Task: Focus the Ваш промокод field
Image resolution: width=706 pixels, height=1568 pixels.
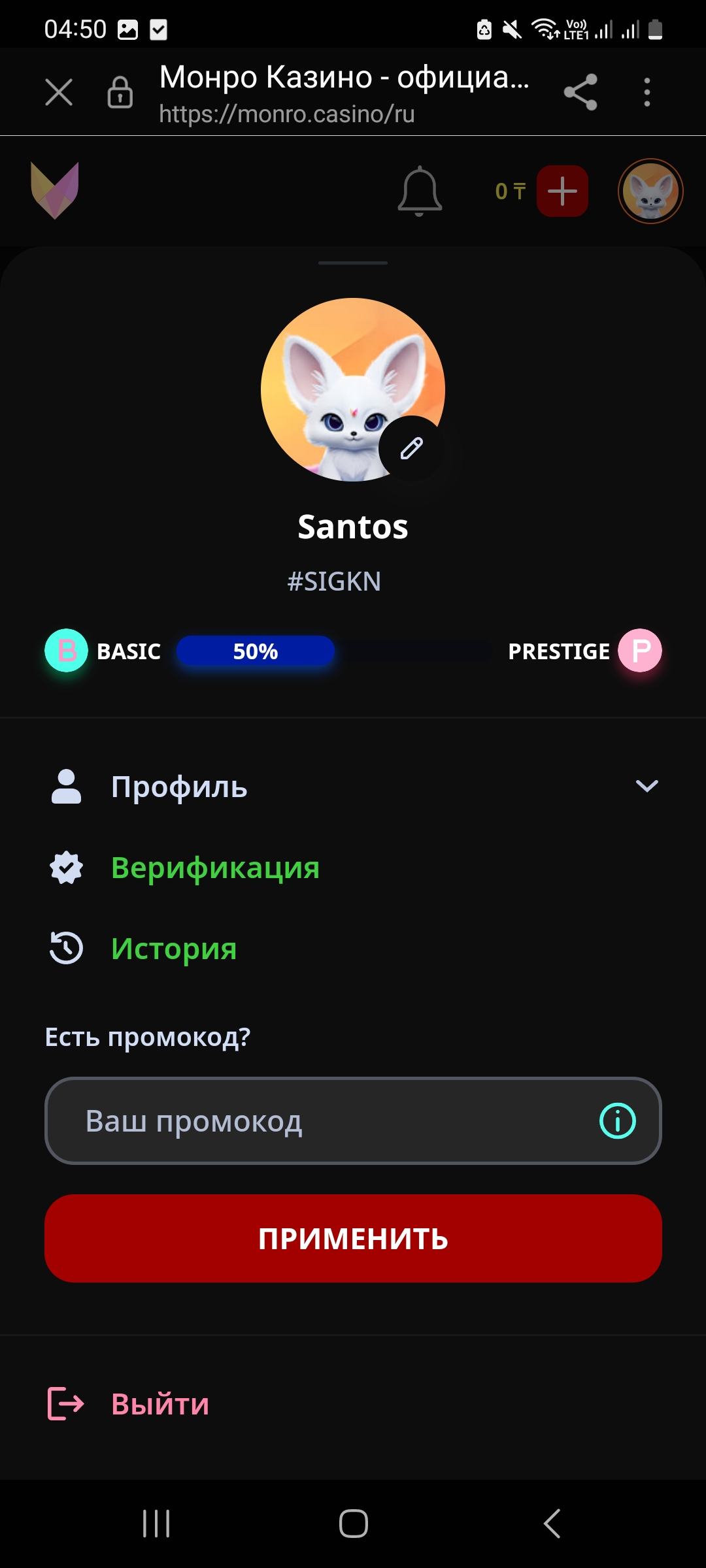Action: 353,1120
